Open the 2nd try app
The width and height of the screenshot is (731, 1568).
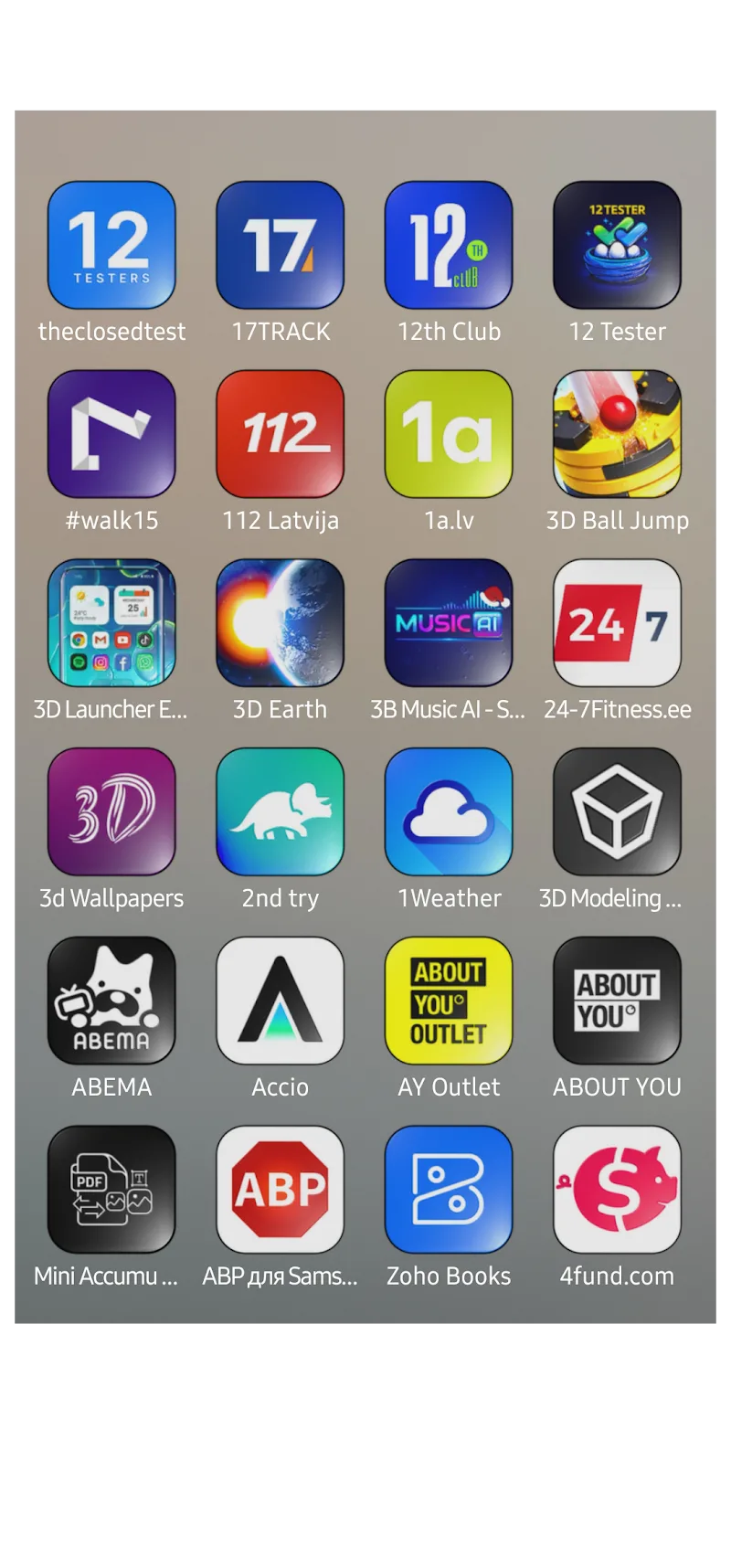281,811
